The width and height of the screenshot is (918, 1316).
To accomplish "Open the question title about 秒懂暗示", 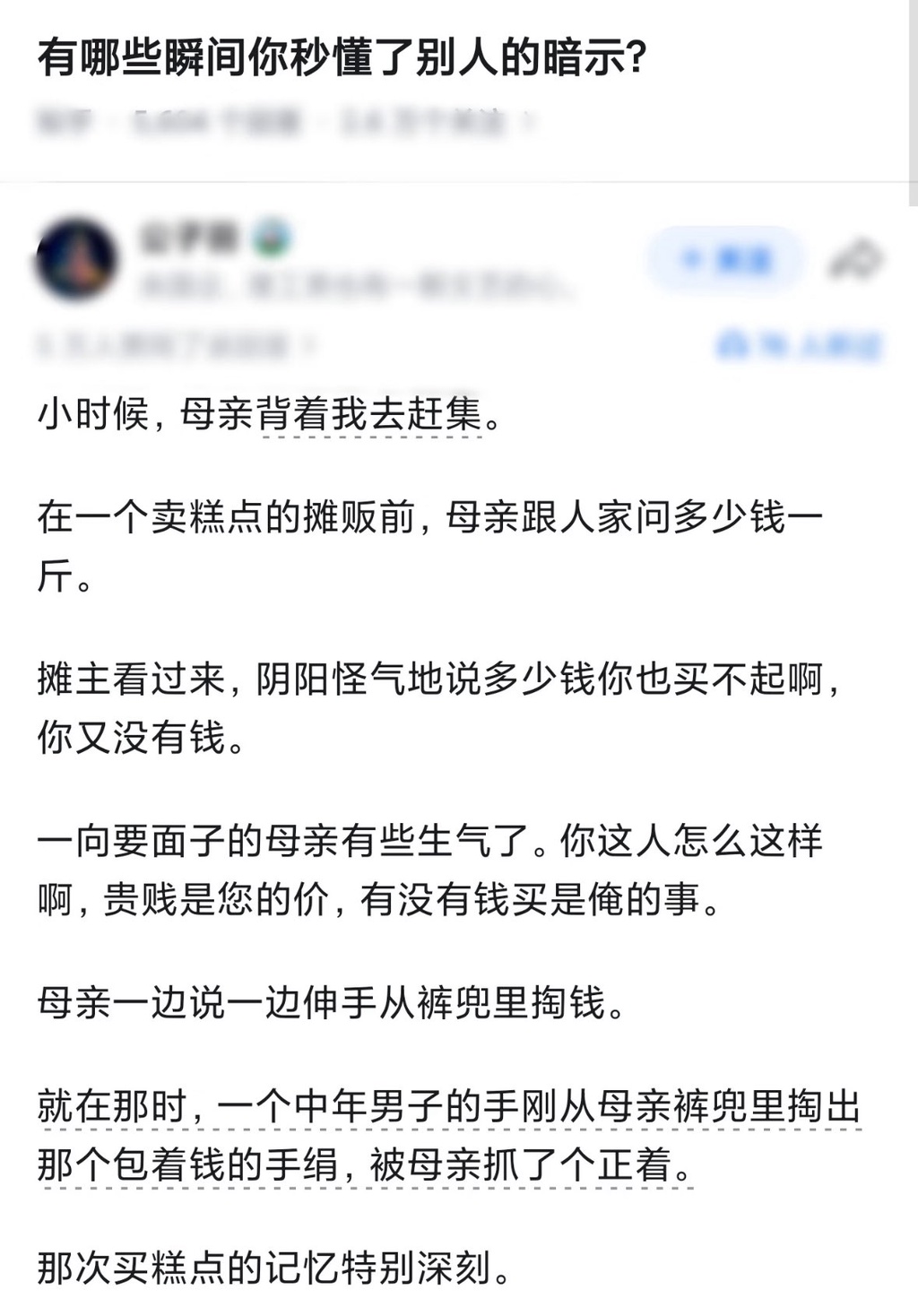I will 342,59.
